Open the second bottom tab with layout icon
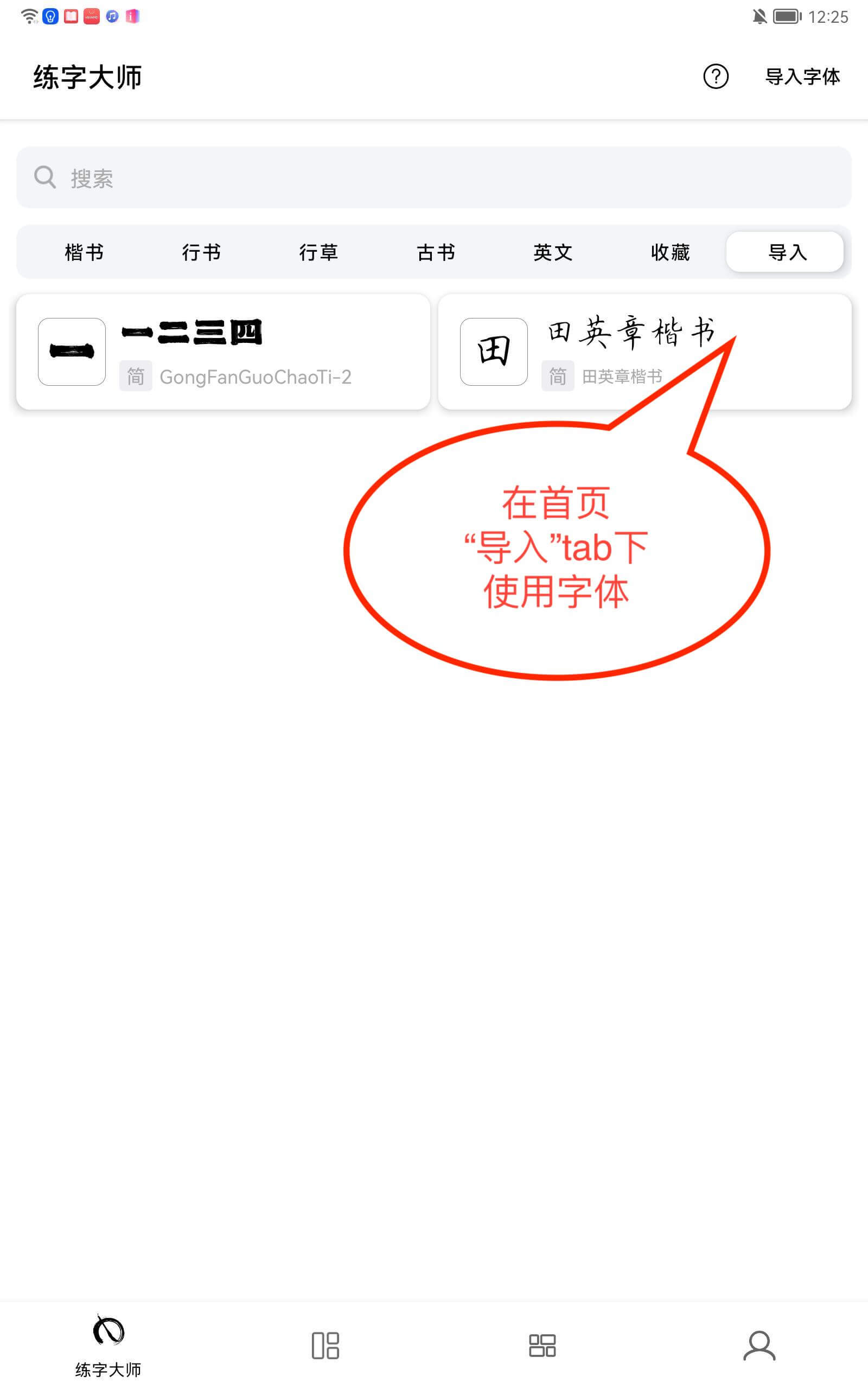The image size is (868, 1389). [325, 1345]
